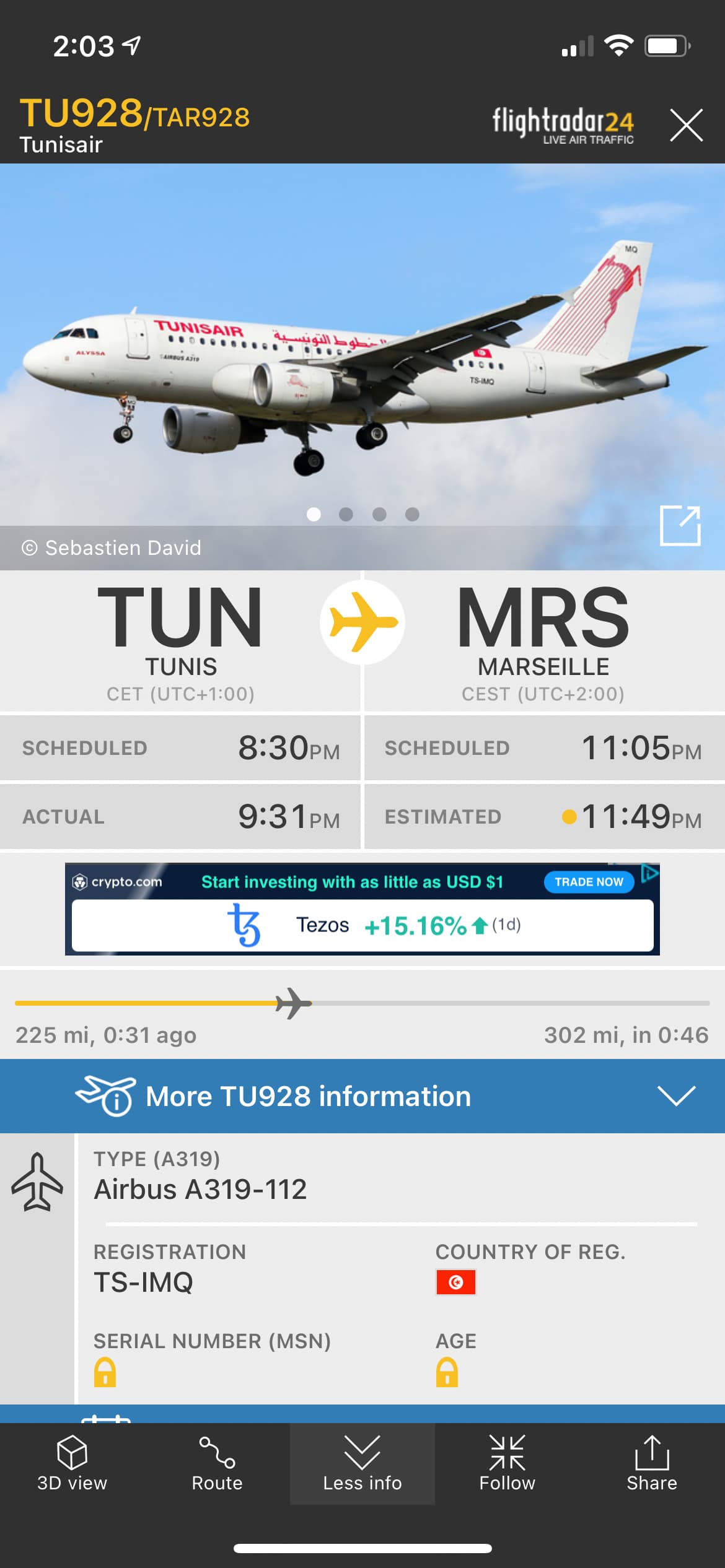
Task: Tap TRADE NOW in the crypto.com ad
Action: point(588,882)
